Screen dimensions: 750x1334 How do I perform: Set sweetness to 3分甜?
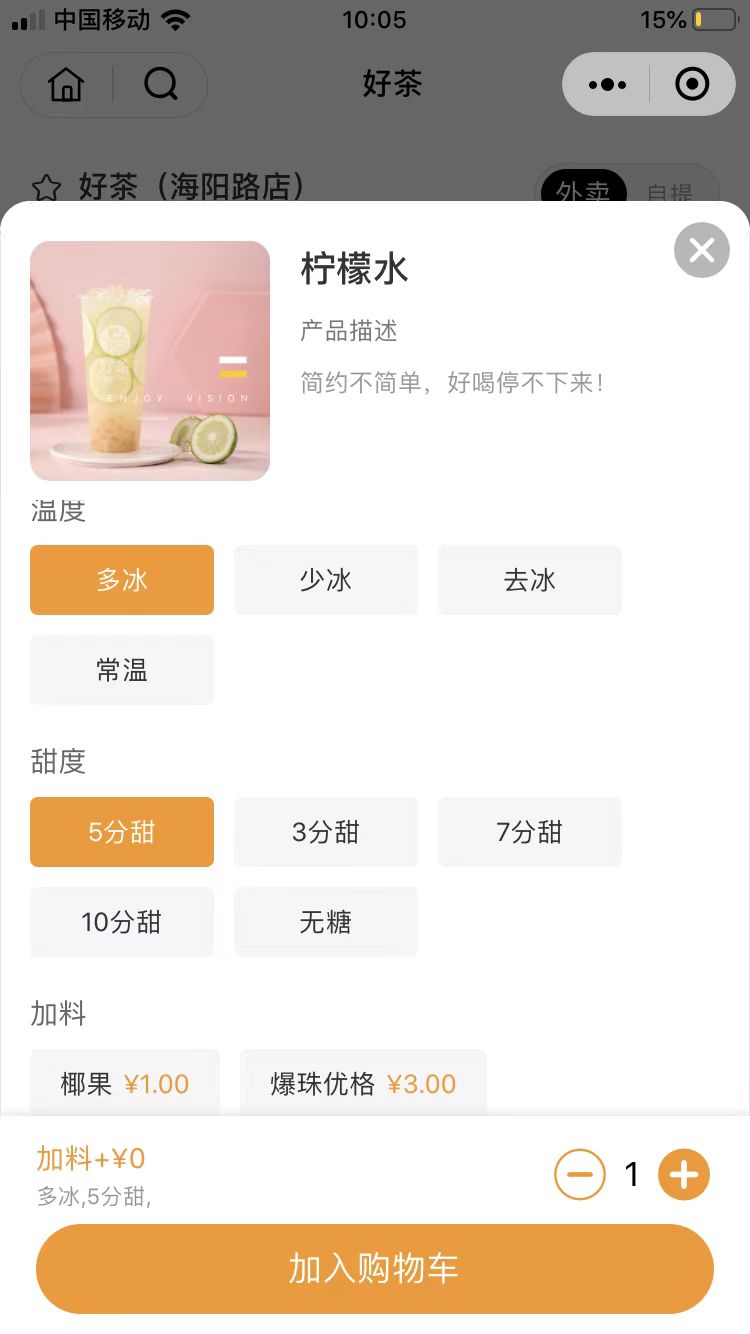pyautogui.click(x=326, y=832)
